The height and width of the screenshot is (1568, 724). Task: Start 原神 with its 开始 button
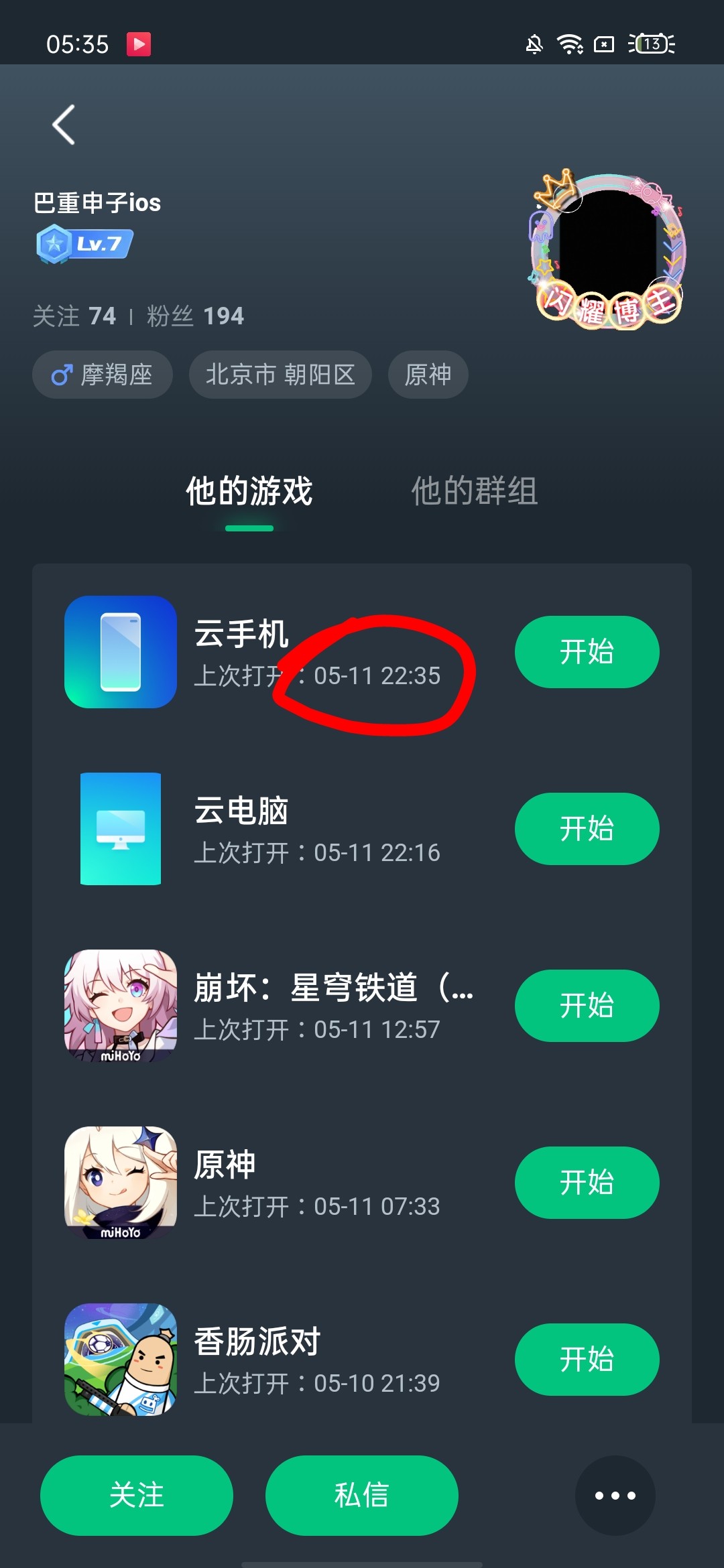tap(587, 1183)
